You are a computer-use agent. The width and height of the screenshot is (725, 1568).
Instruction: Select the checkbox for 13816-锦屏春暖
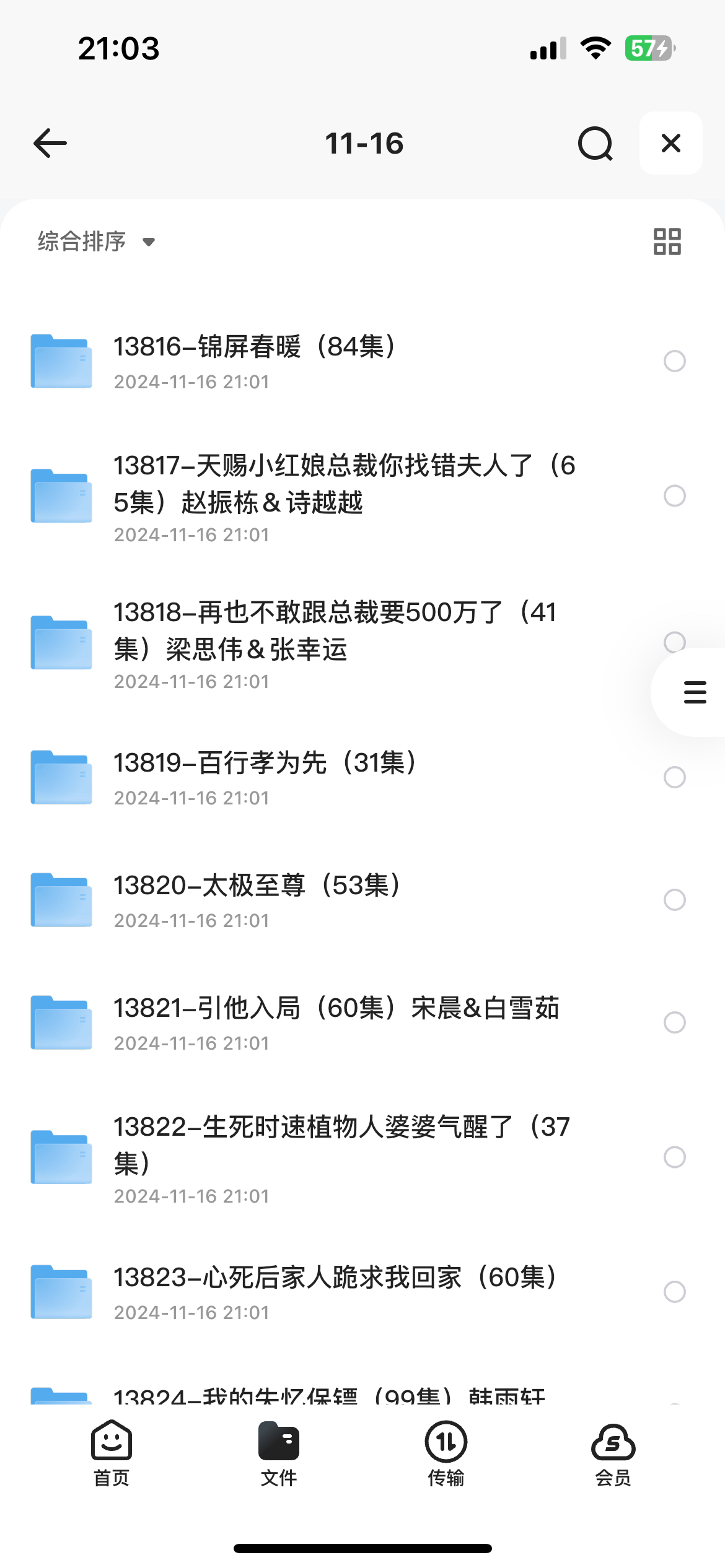(x=674, y=361)
